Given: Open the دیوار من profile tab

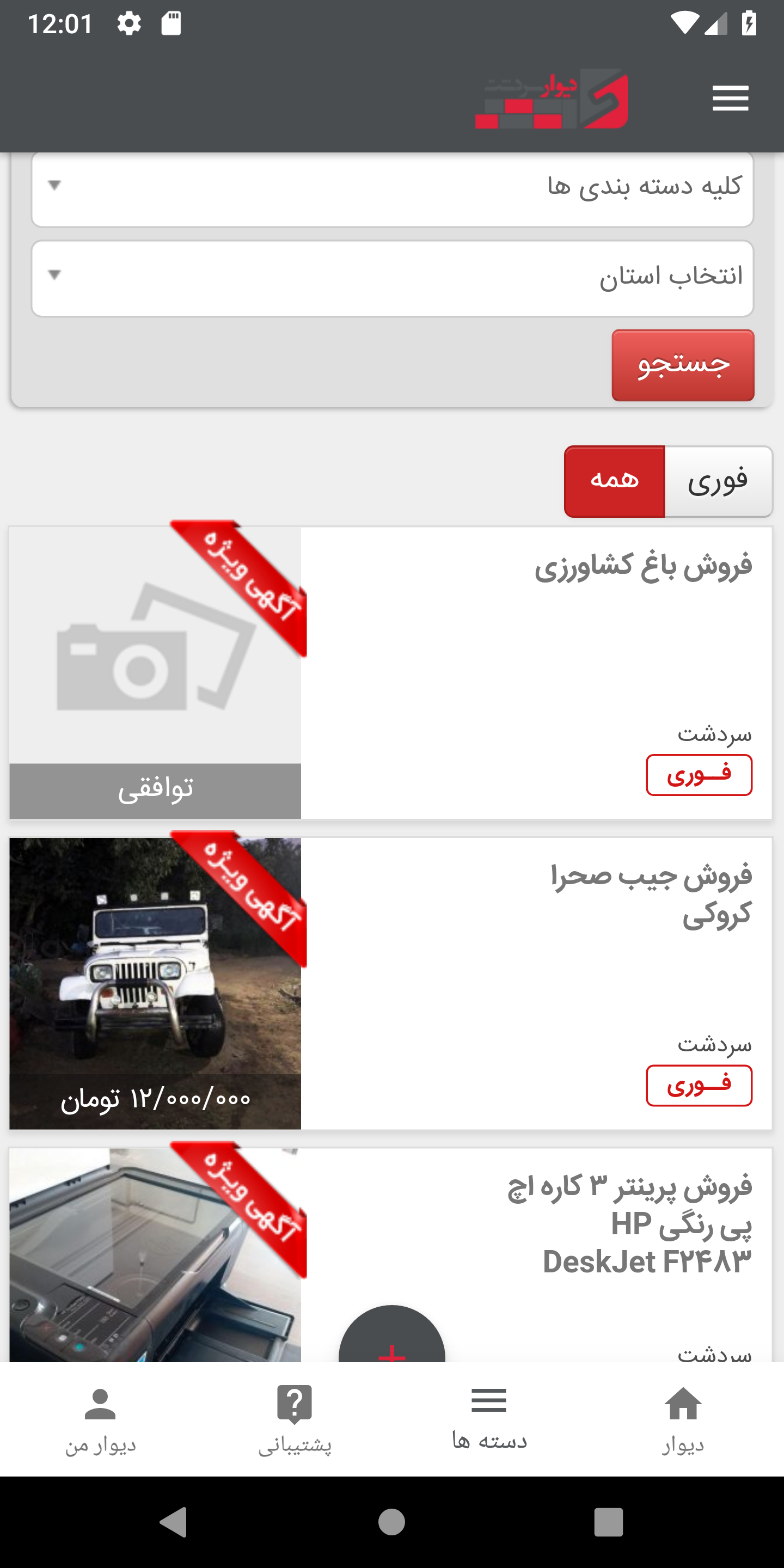Looking at the screenshot, I should [100, 1419].
